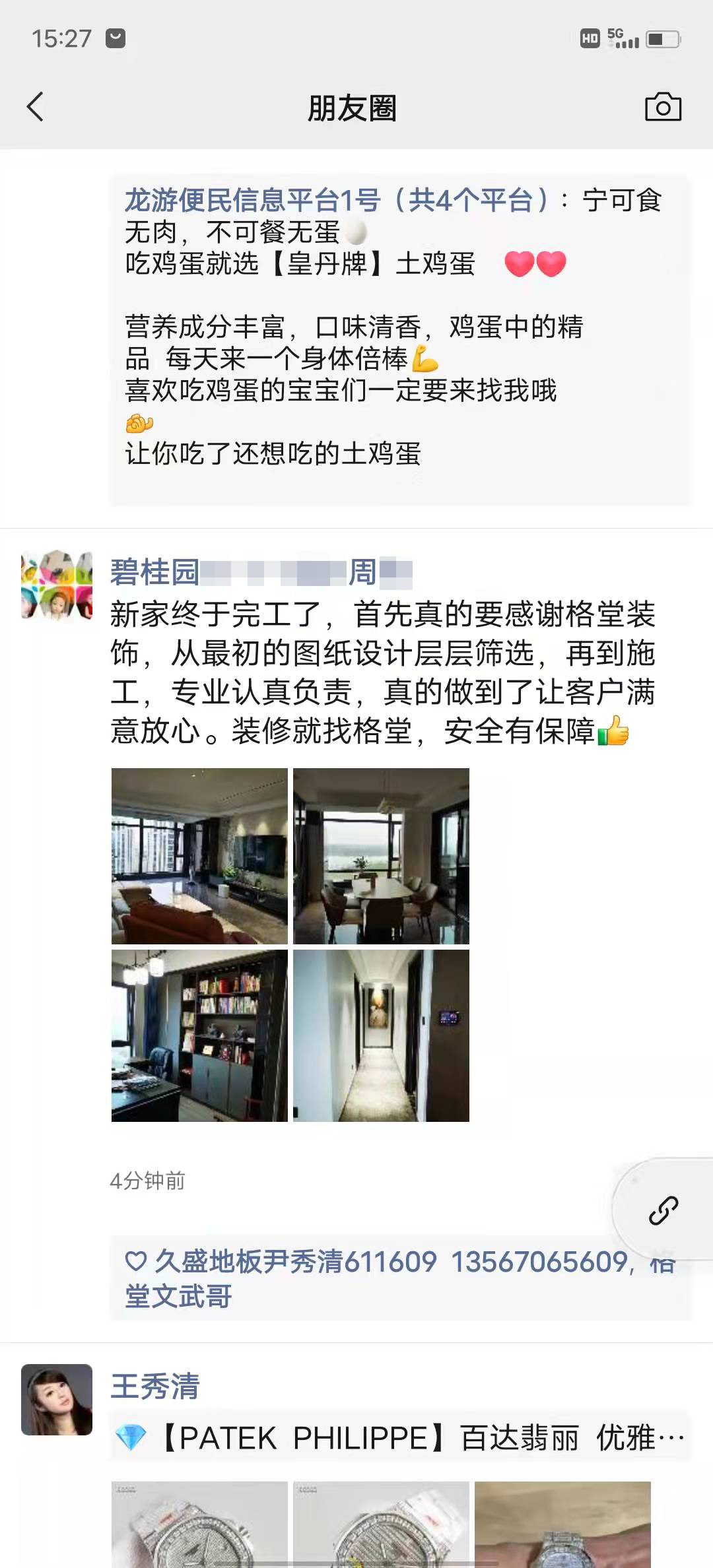Image resolution: width=713 pixels, height=1568 pixels.
Task: Open the camera to post a moment
Action: click(662, 107)
